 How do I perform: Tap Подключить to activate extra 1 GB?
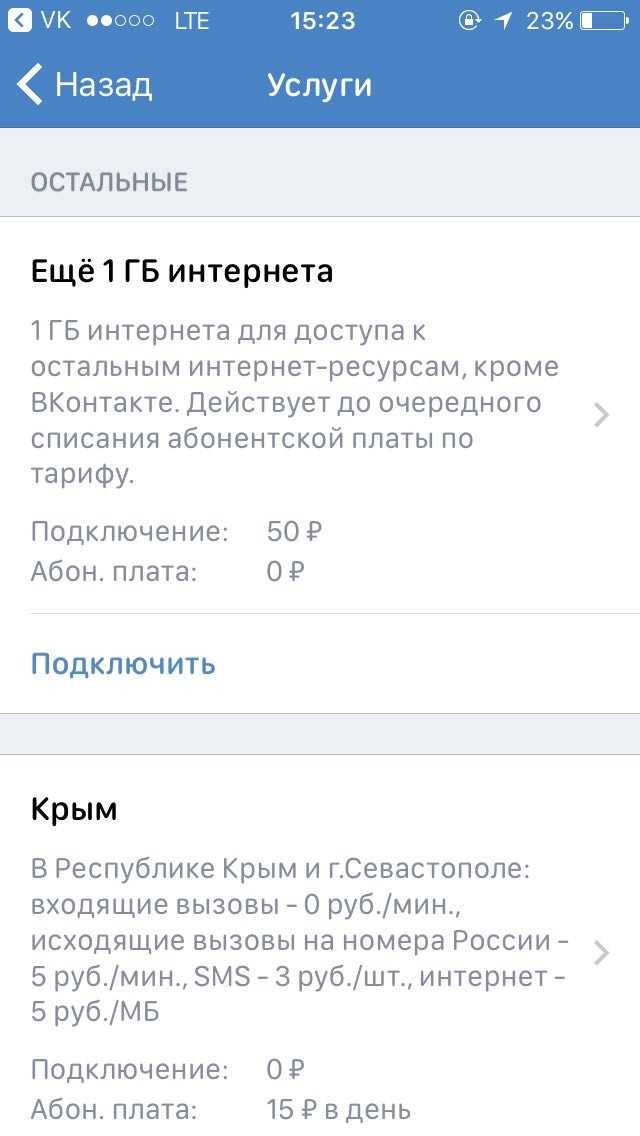point(123,664)
